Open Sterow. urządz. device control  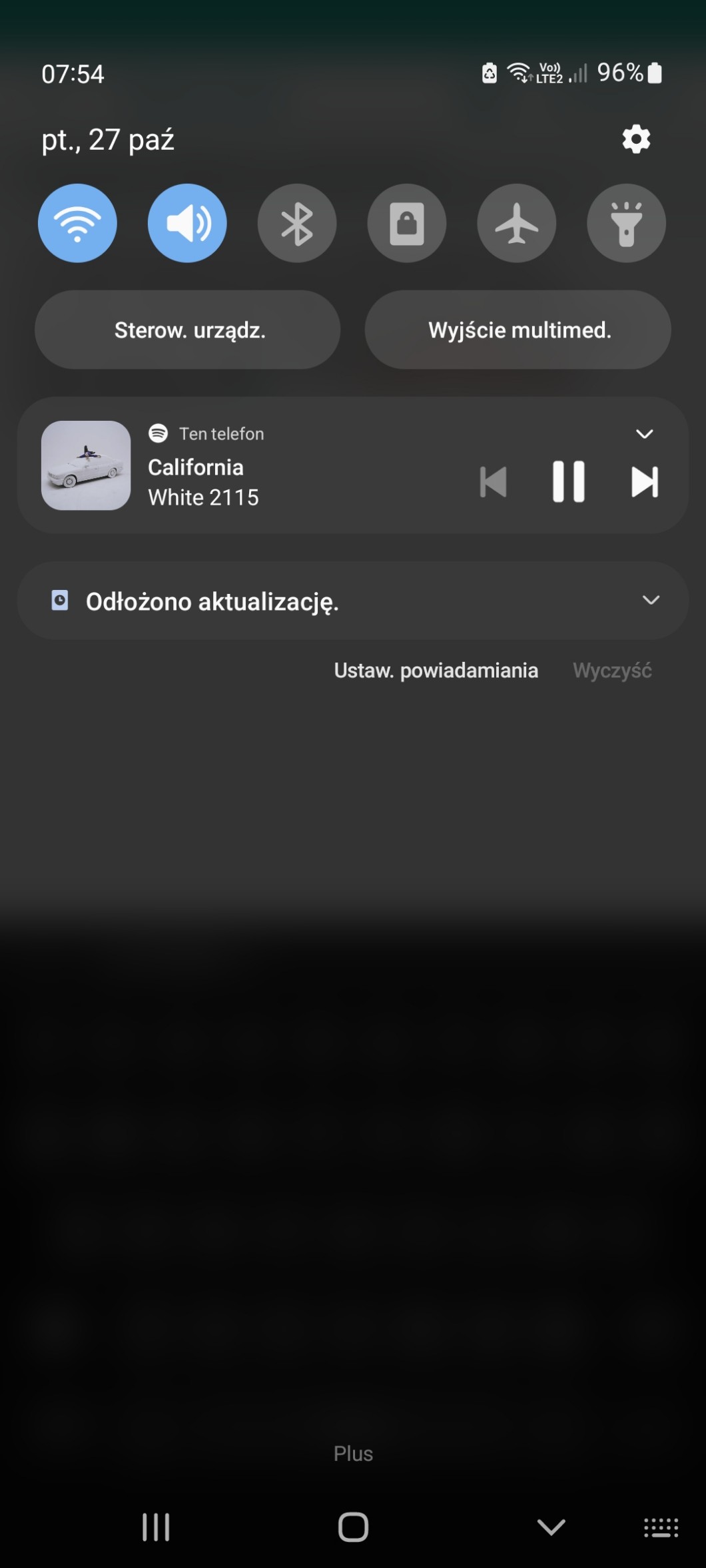coord(188,330)
